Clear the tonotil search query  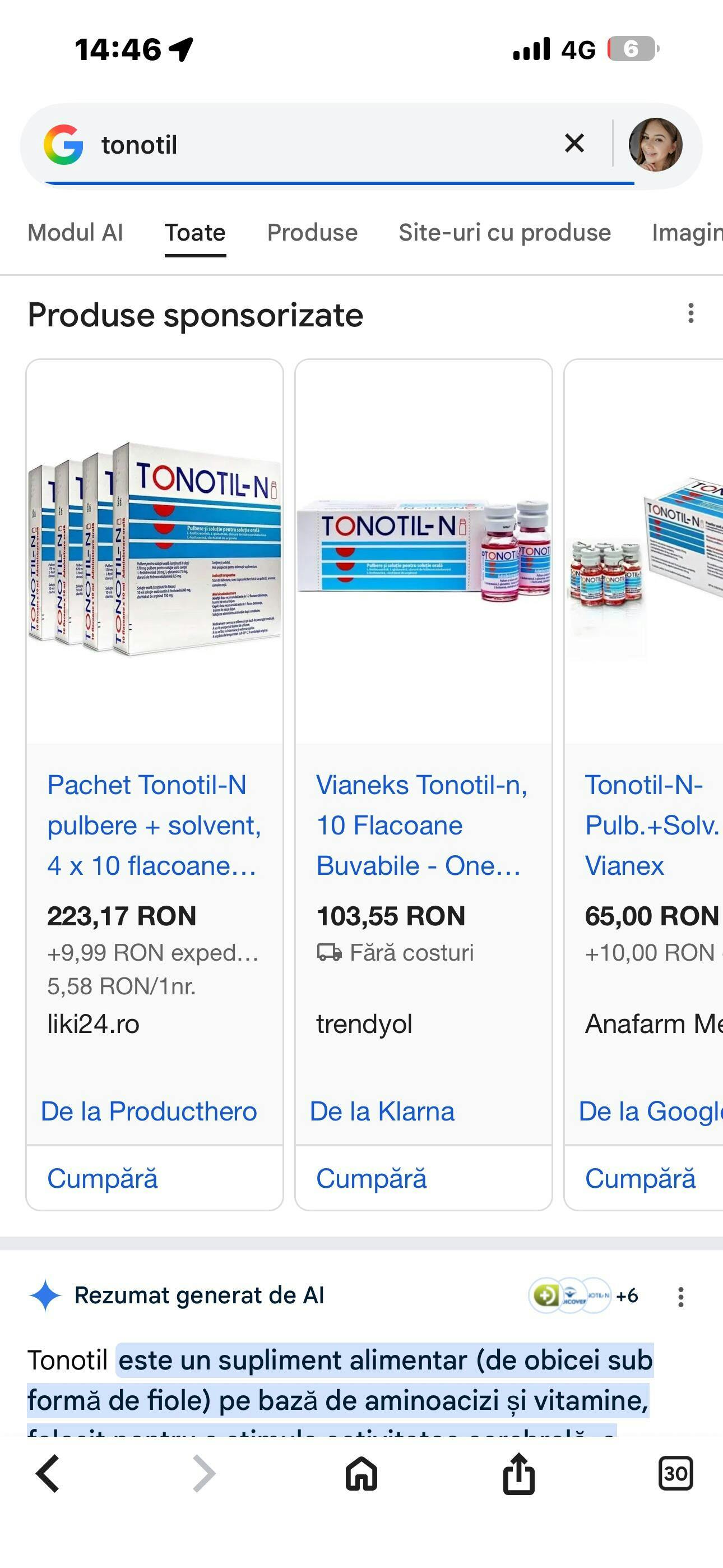pos(574,144)
